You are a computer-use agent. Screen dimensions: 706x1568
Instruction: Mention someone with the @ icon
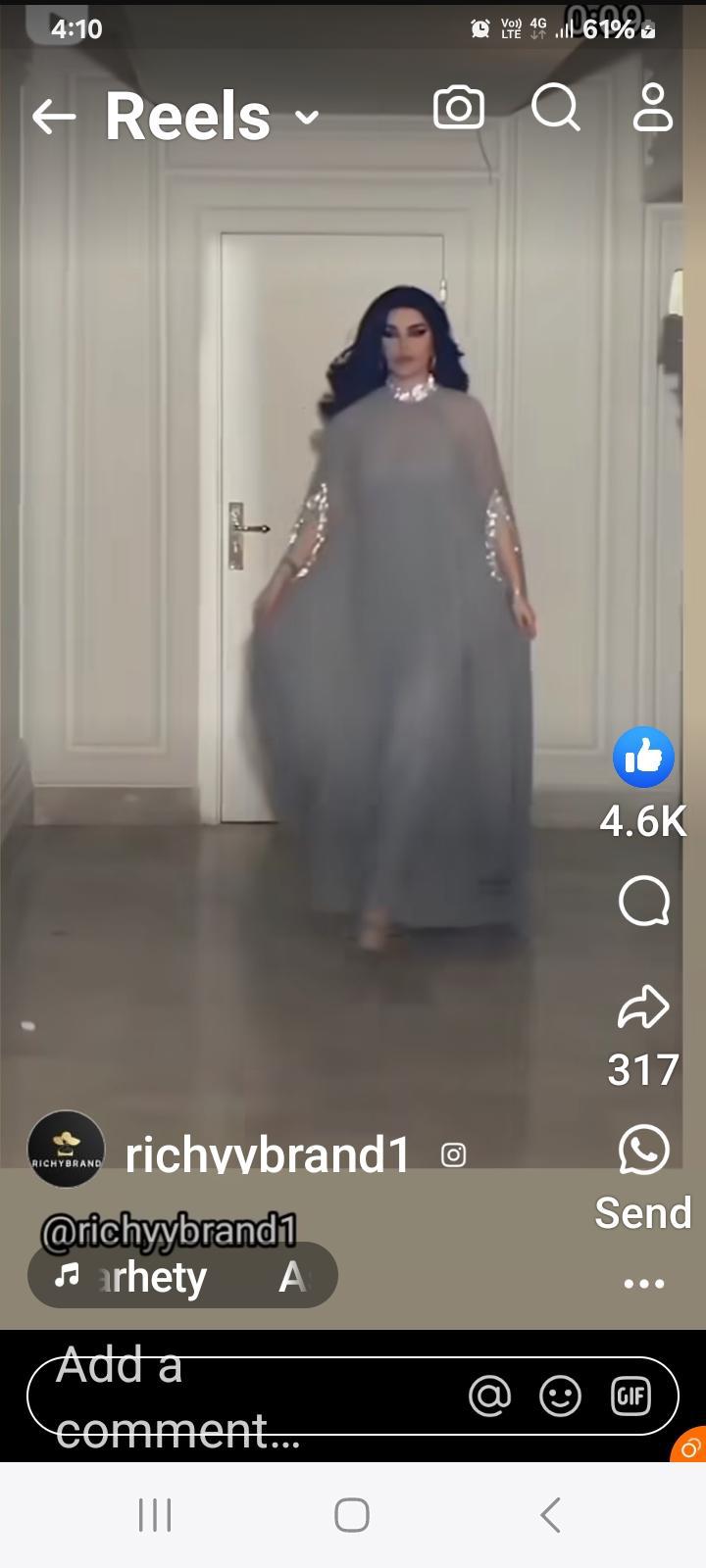pos(490,1396)
